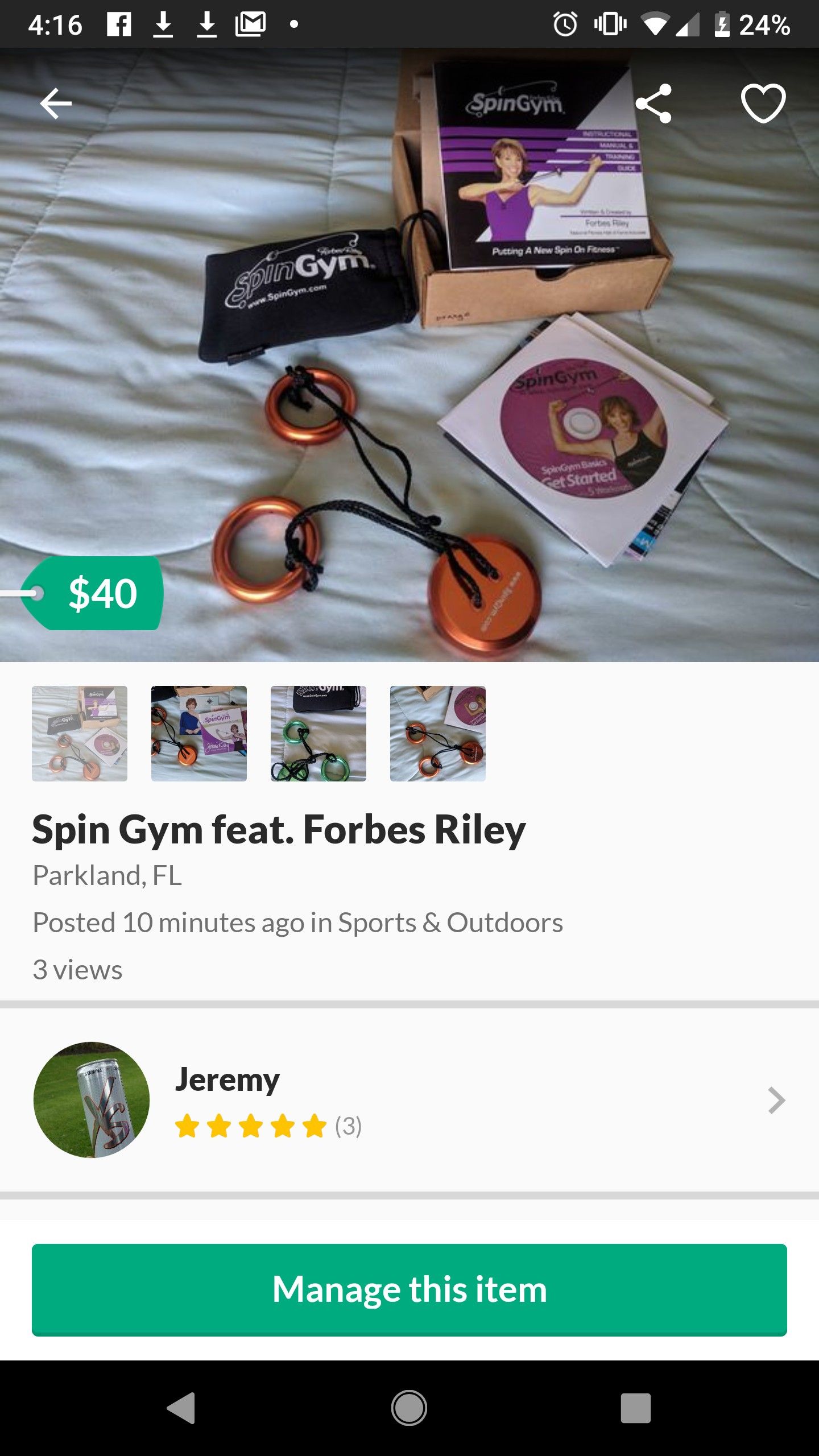Viewport: 819px width, 1456px height.
Task: Open seller Jeremy's profile
Action: [409, 1100]
